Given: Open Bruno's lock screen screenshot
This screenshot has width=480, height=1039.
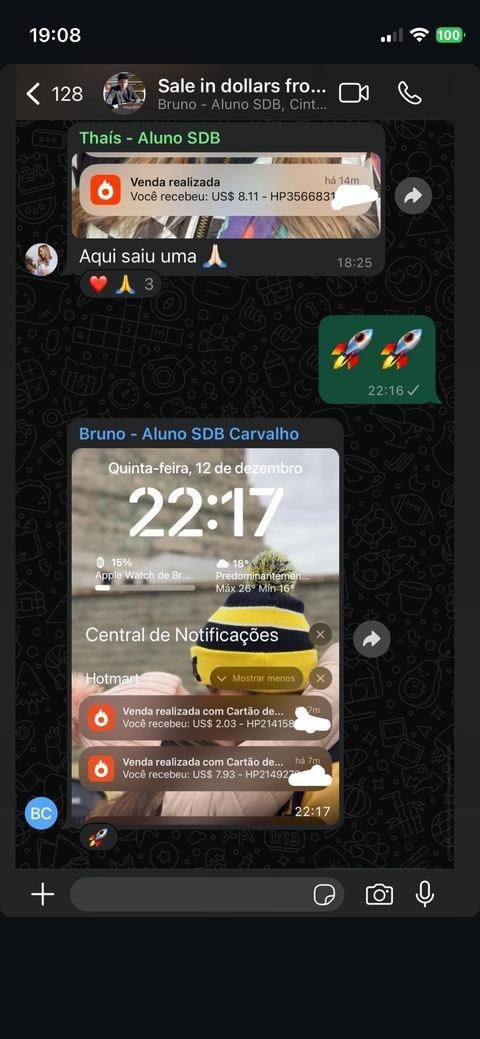Looking at the screenshot, I should click(206, 636).
